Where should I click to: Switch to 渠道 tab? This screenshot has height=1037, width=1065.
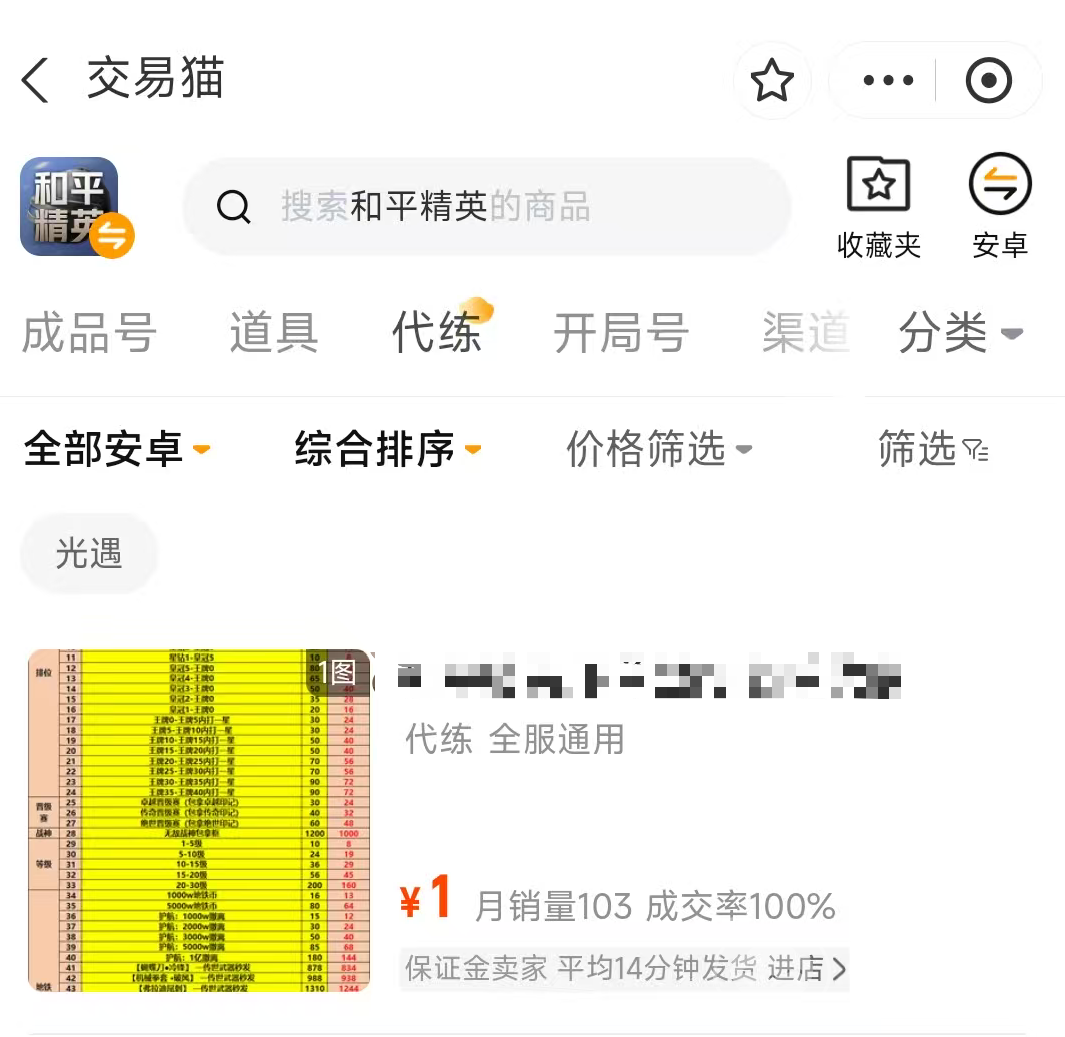(x=805, y=333)
